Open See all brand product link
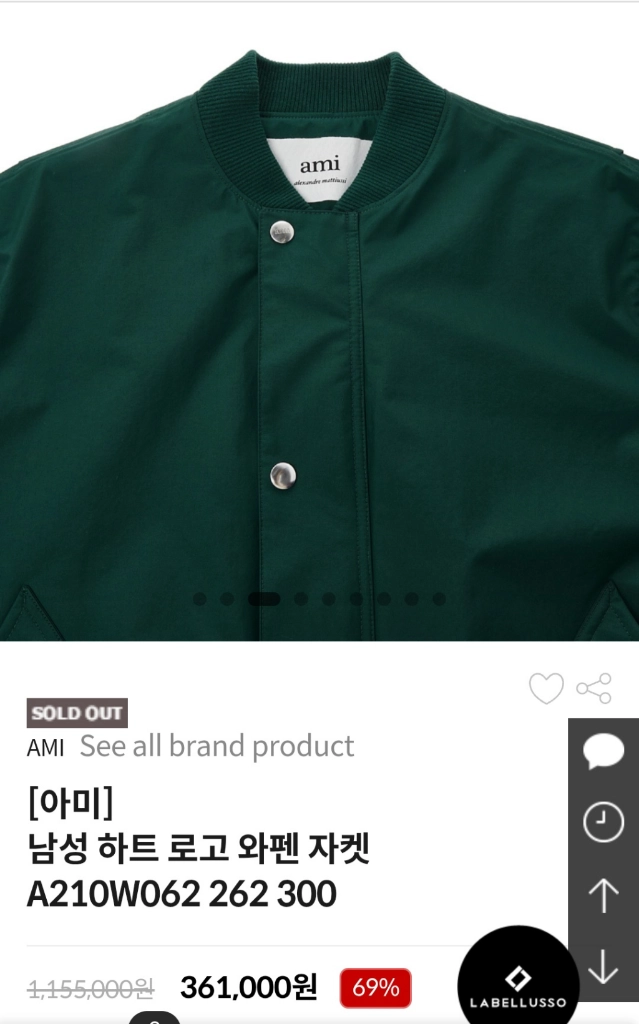The image size is (639, 1024). (x=217, y=746)
